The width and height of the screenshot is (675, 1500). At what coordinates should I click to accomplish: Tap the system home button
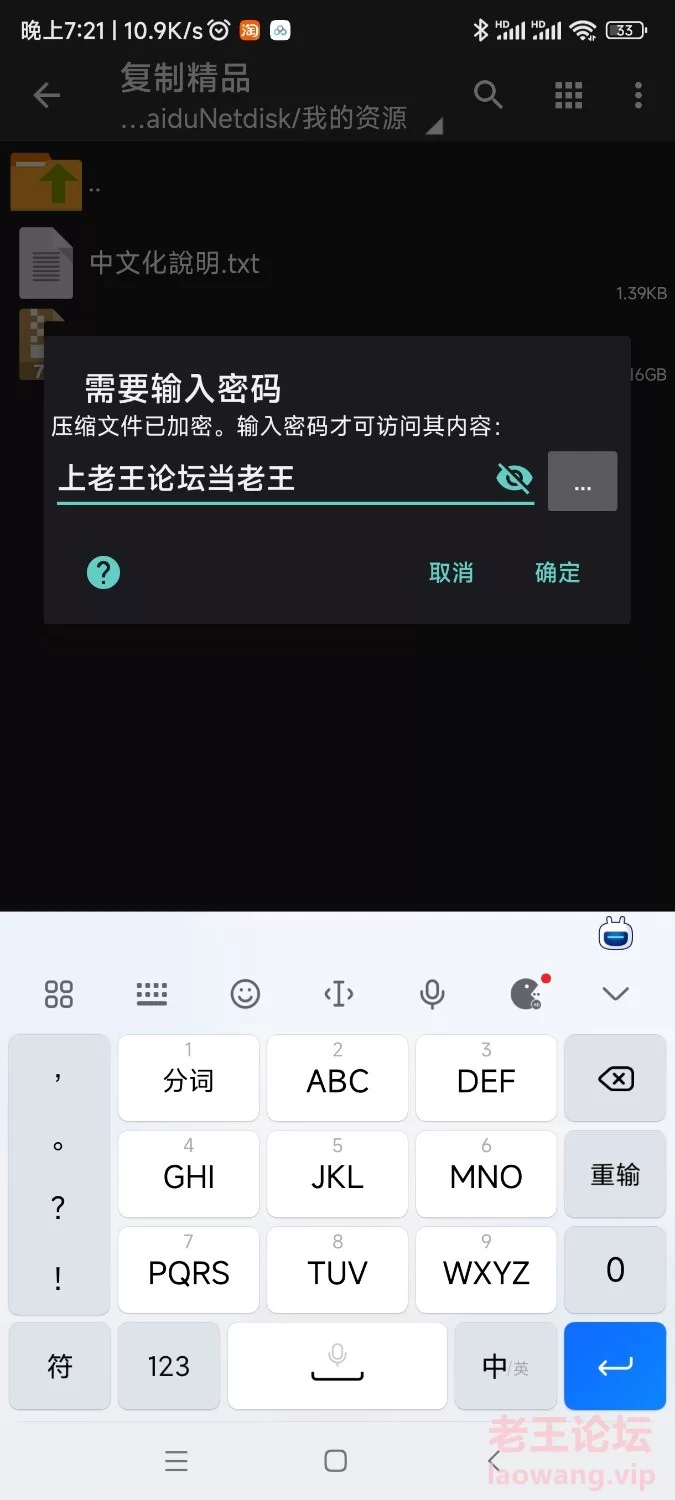(336, 1461)
